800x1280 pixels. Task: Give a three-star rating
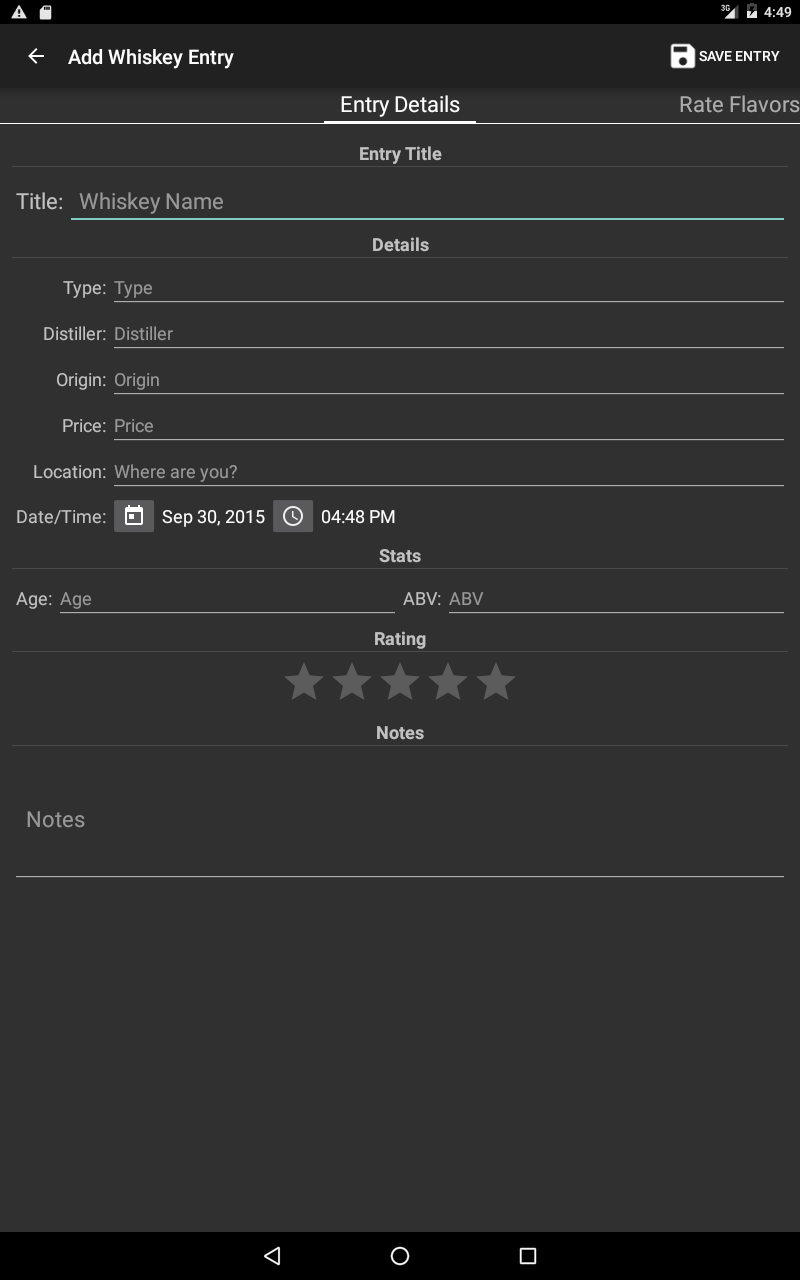click(x=400, y=682)
